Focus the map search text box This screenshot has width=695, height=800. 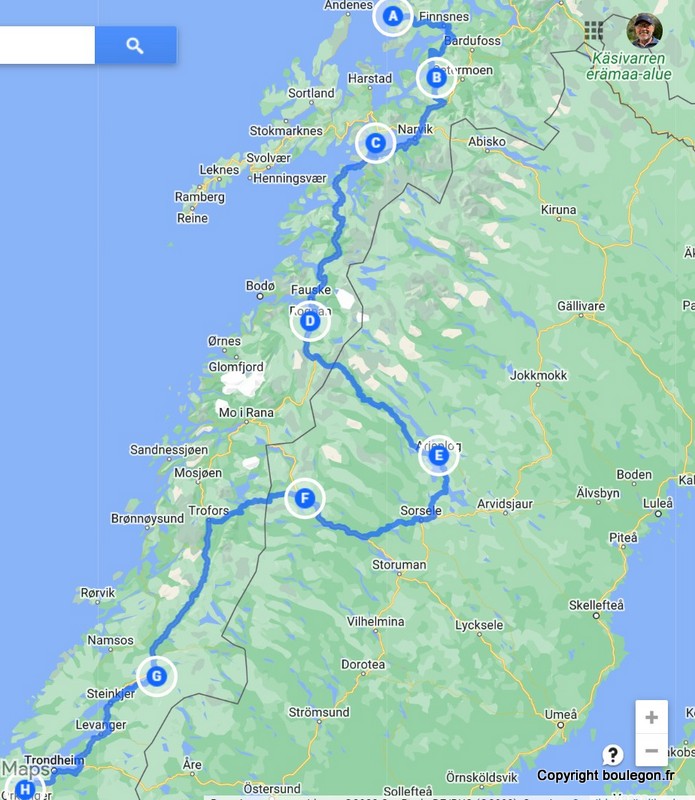[x=46, y=46]
